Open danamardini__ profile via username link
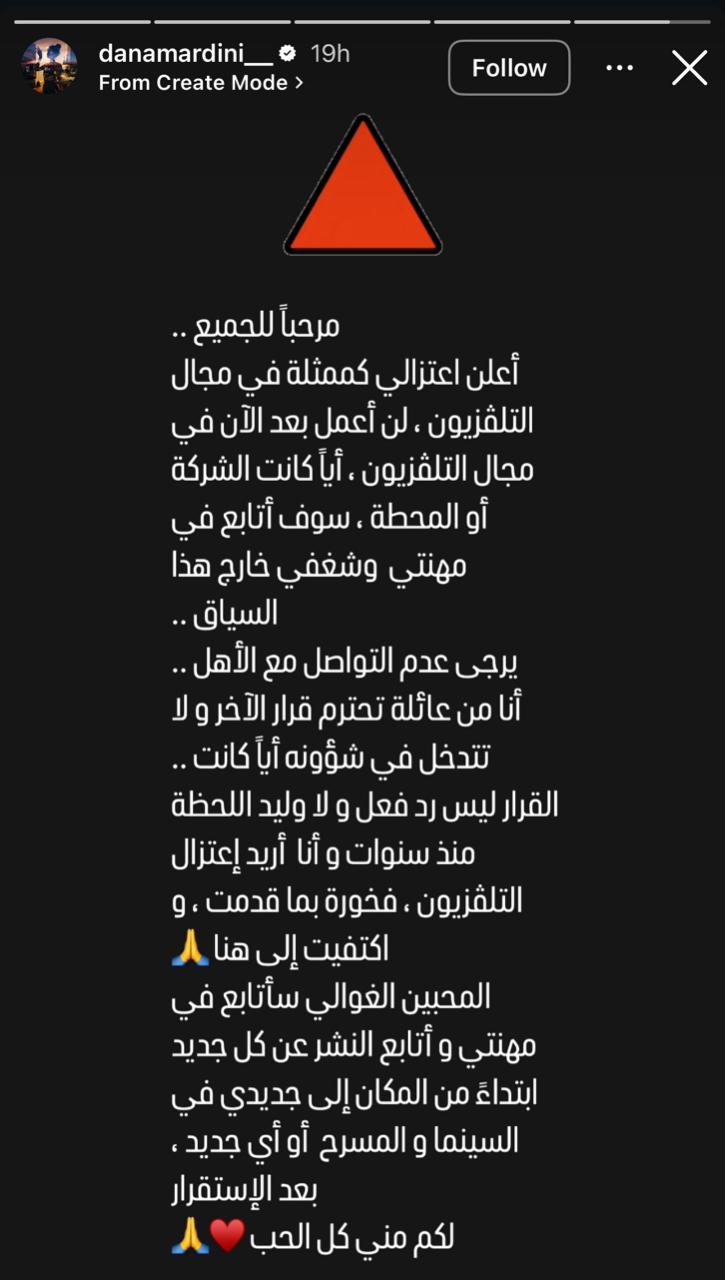The image size is (725, 1280). (183, 54)
